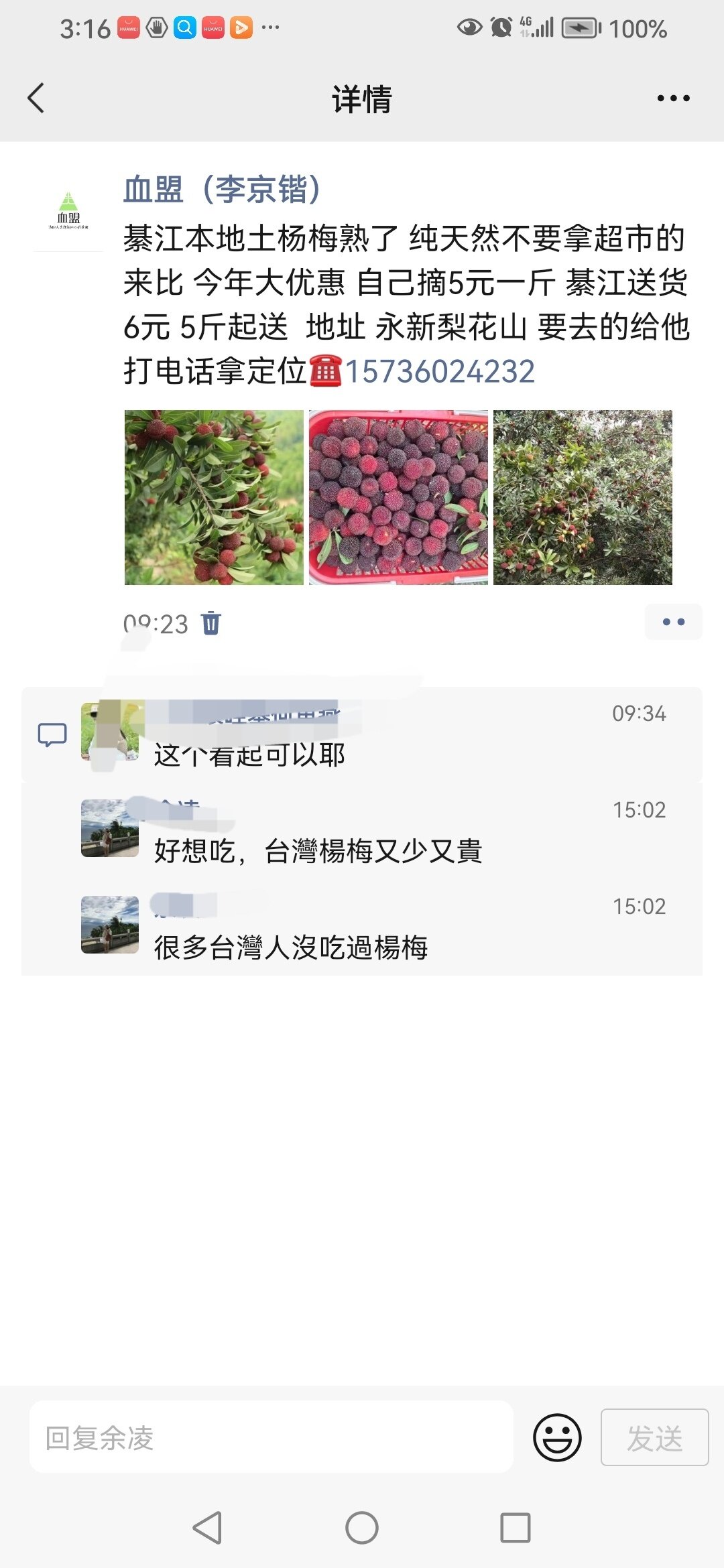724x1568 pixels.
Task: Call phone number 15736024232 in the post
Action: [440, 371]
